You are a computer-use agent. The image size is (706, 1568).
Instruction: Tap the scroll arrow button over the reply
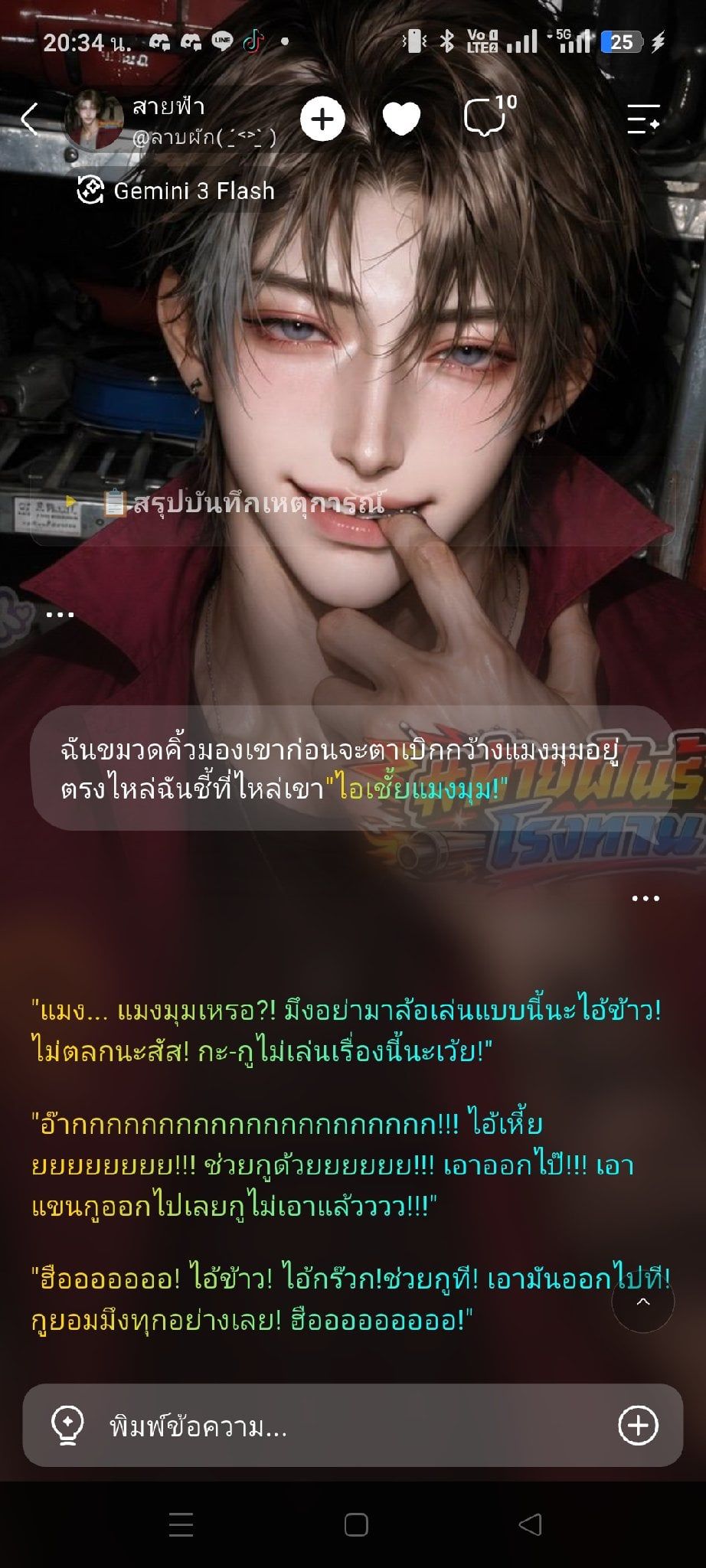coord(643,1302)
